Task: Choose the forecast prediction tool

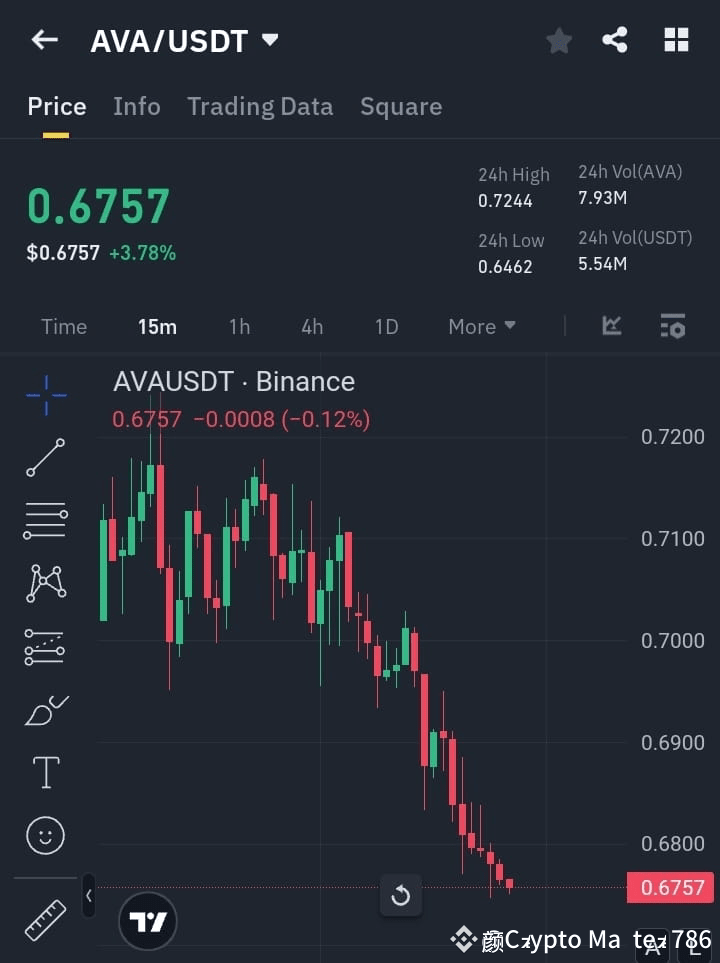Action: click(x=44, y=646)
